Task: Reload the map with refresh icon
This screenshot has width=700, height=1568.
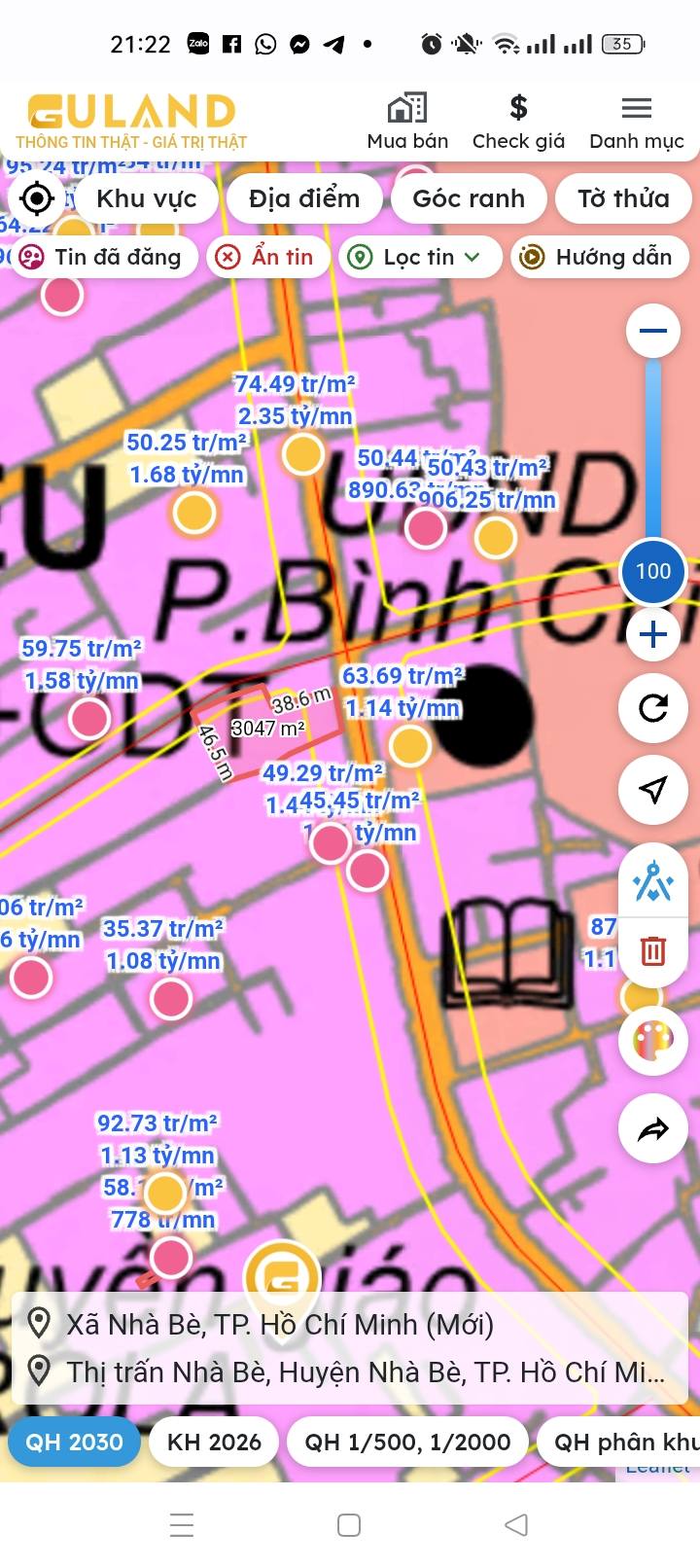Action: point(652,707)
